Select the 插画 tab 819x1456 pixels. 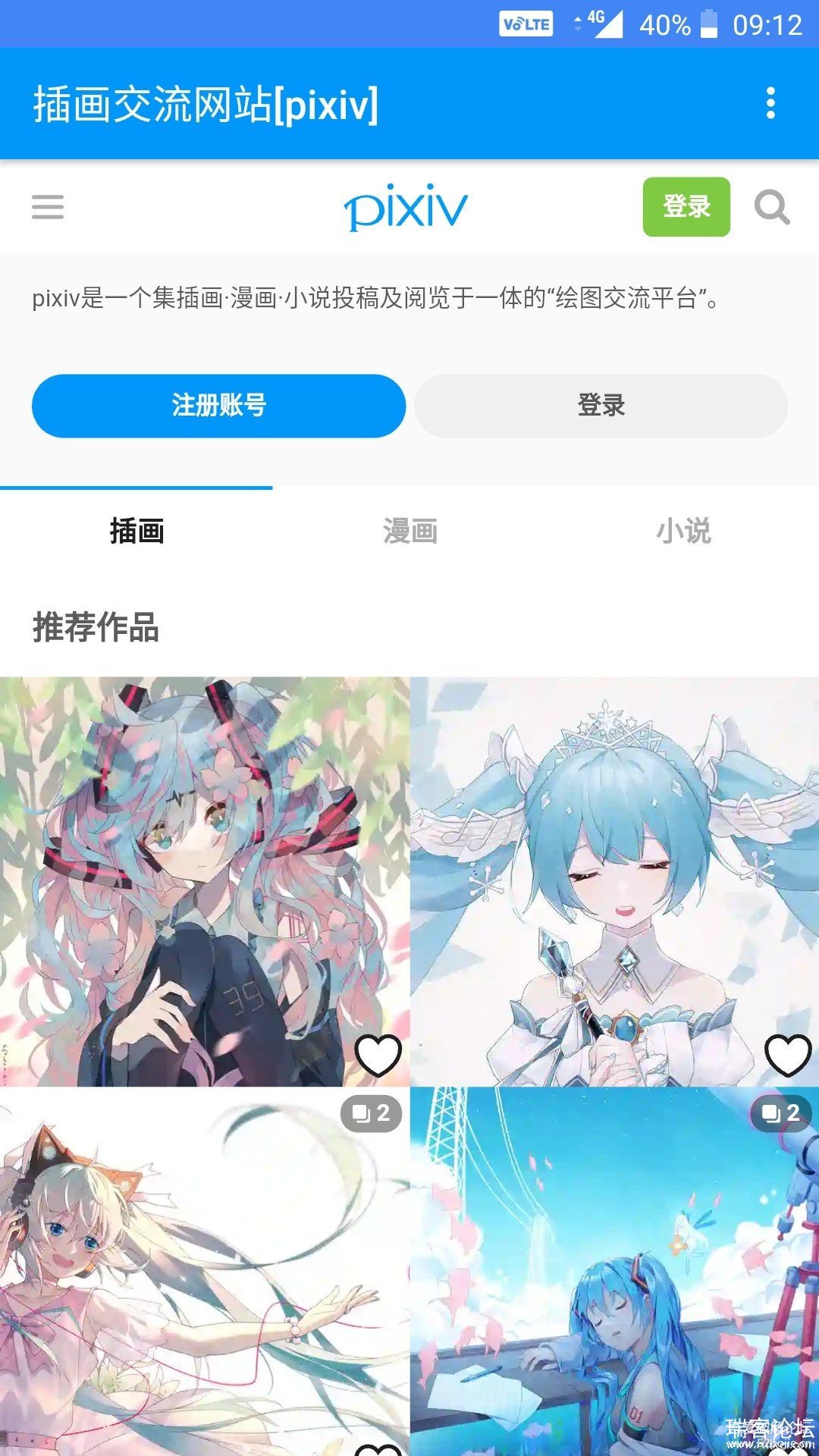[x=136, y=531]
